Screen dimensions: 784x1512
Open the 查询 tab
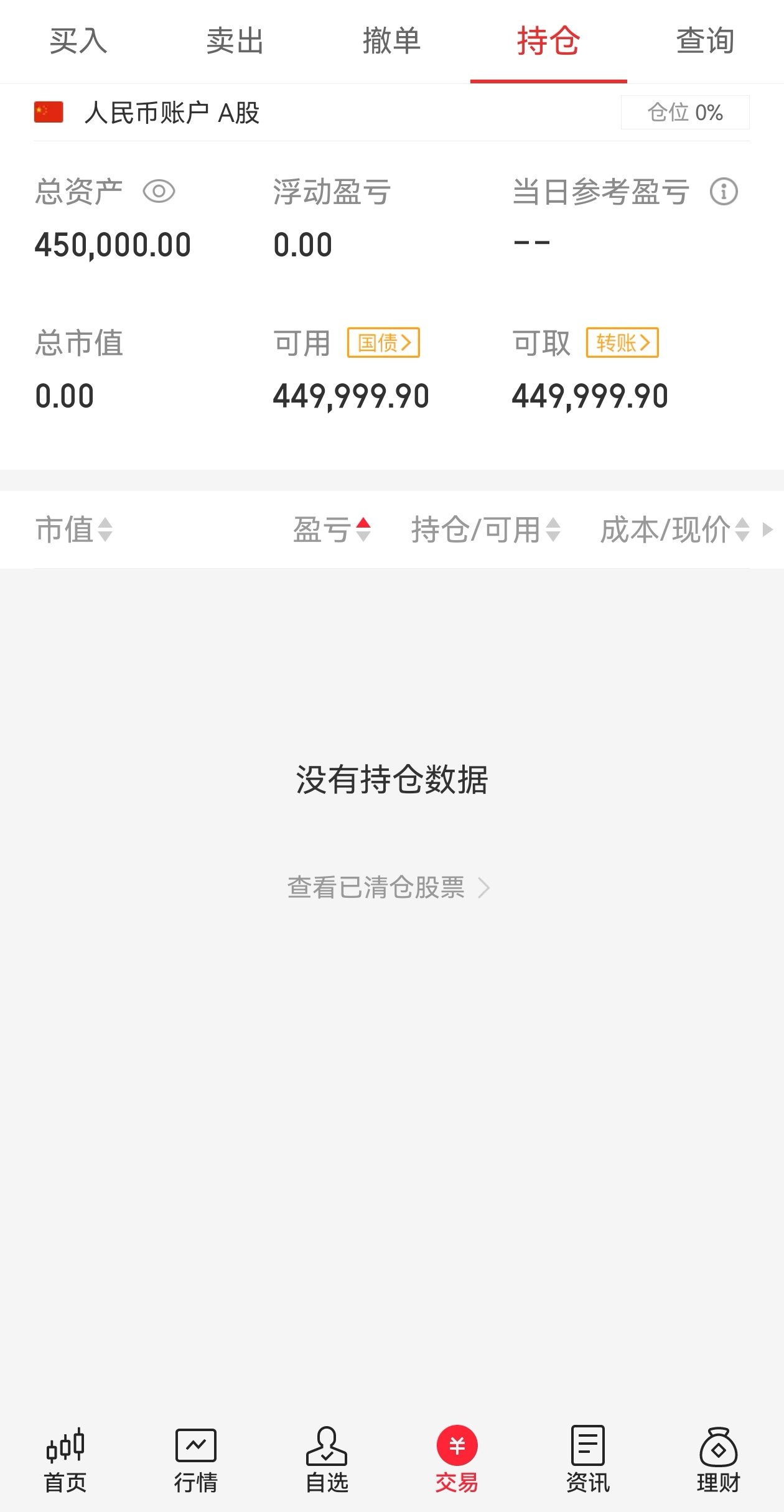pyautogui.click(x=705, y=41)
